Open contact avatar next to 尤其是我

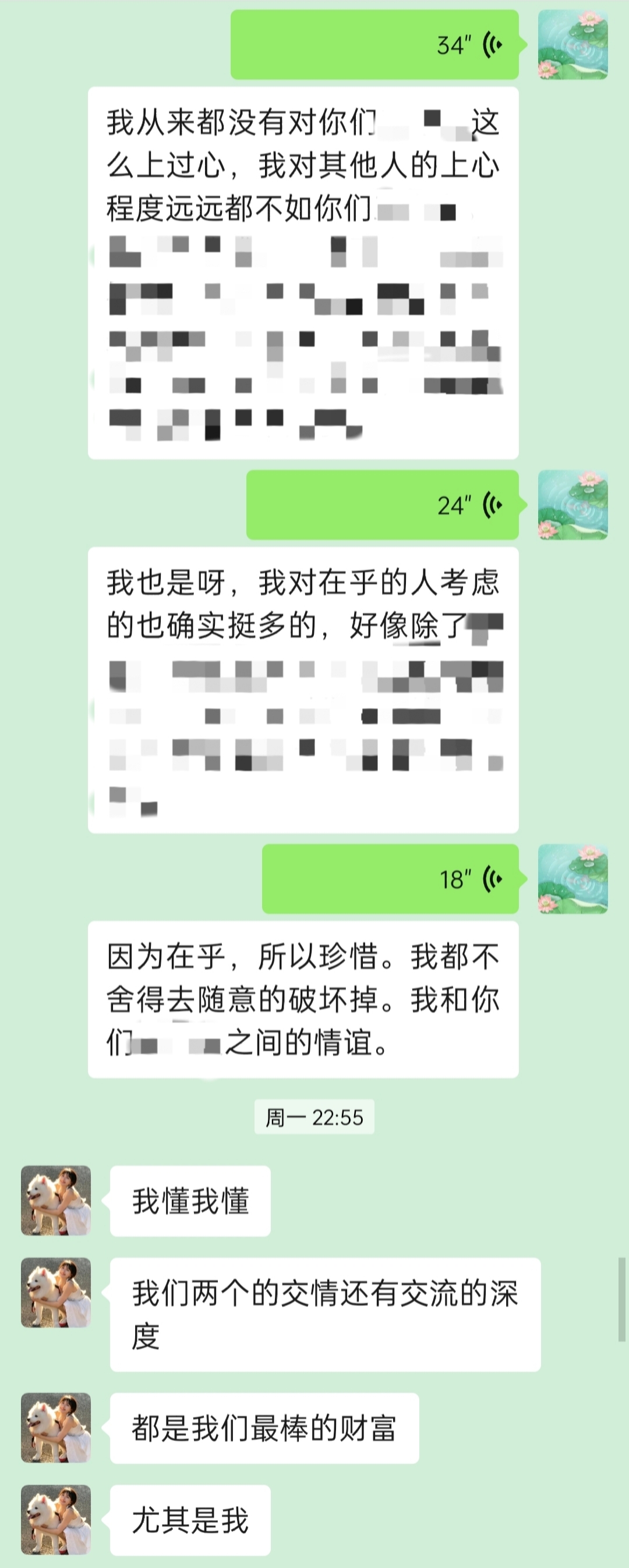(56, 1520)
